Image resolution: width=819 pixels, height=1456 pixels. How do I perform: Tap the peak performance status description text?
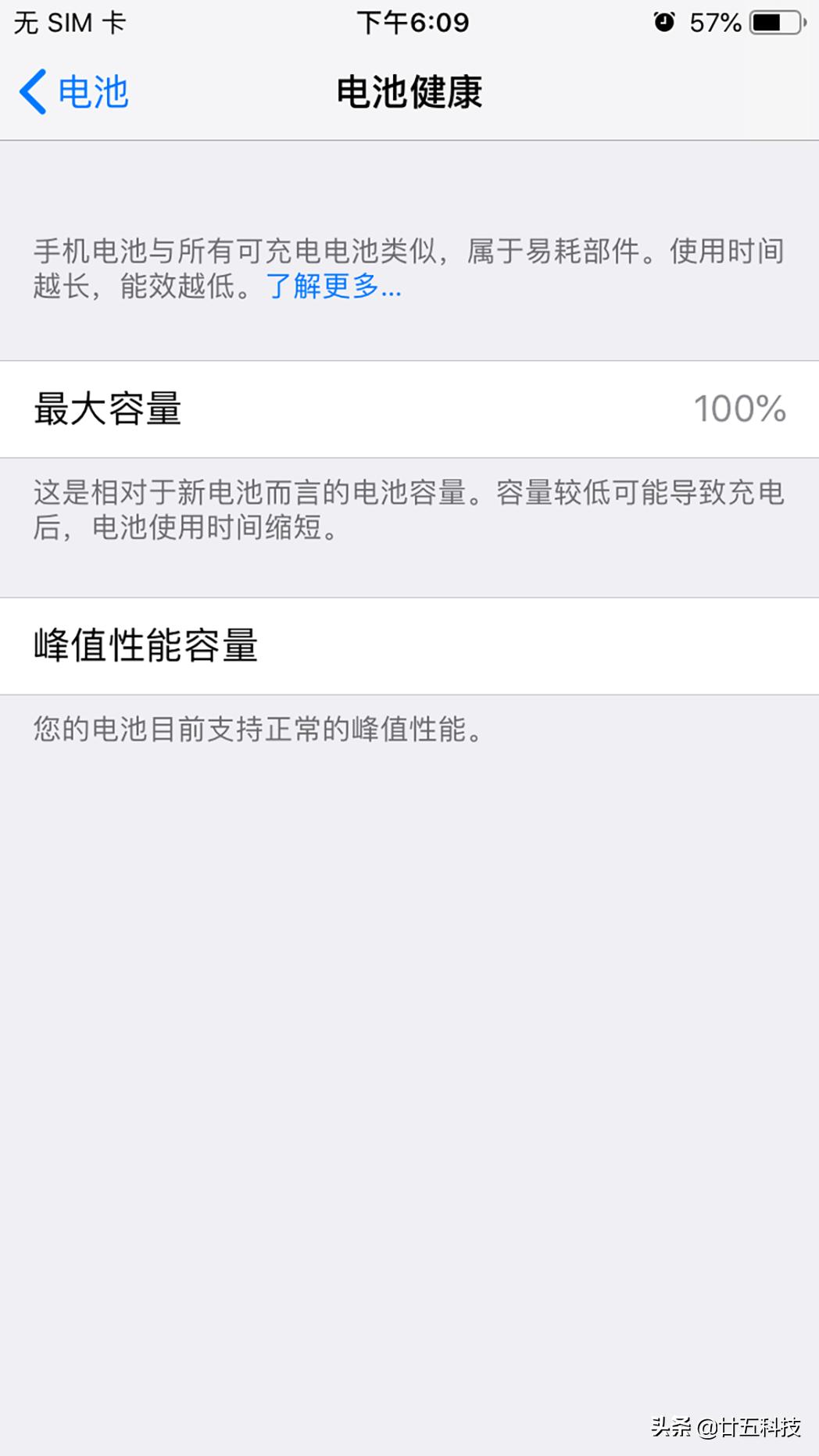click(256, 729)
